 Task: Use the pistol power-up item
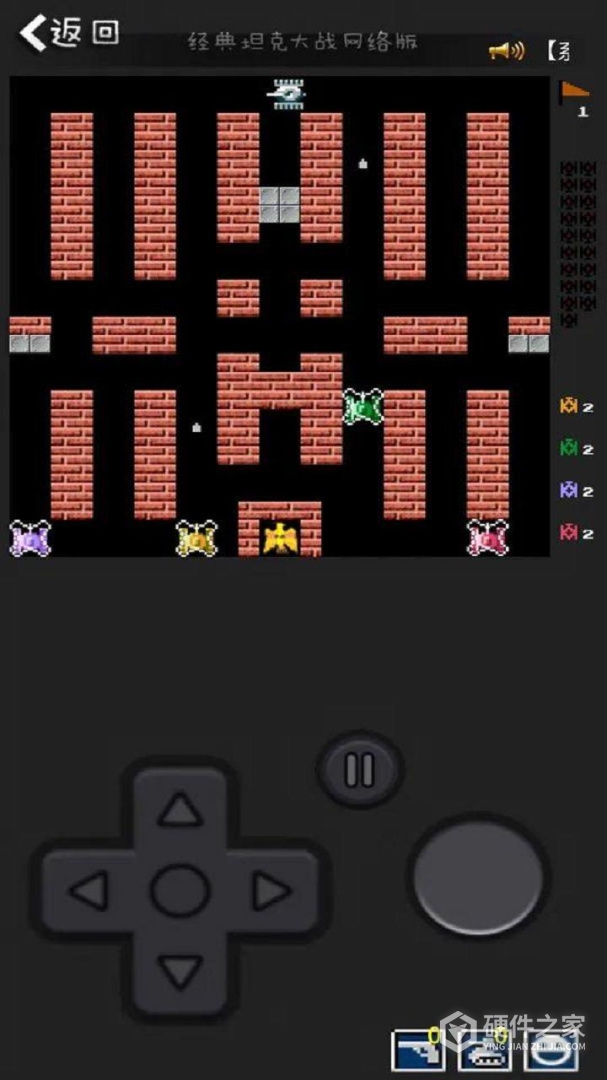[417, 1050]
